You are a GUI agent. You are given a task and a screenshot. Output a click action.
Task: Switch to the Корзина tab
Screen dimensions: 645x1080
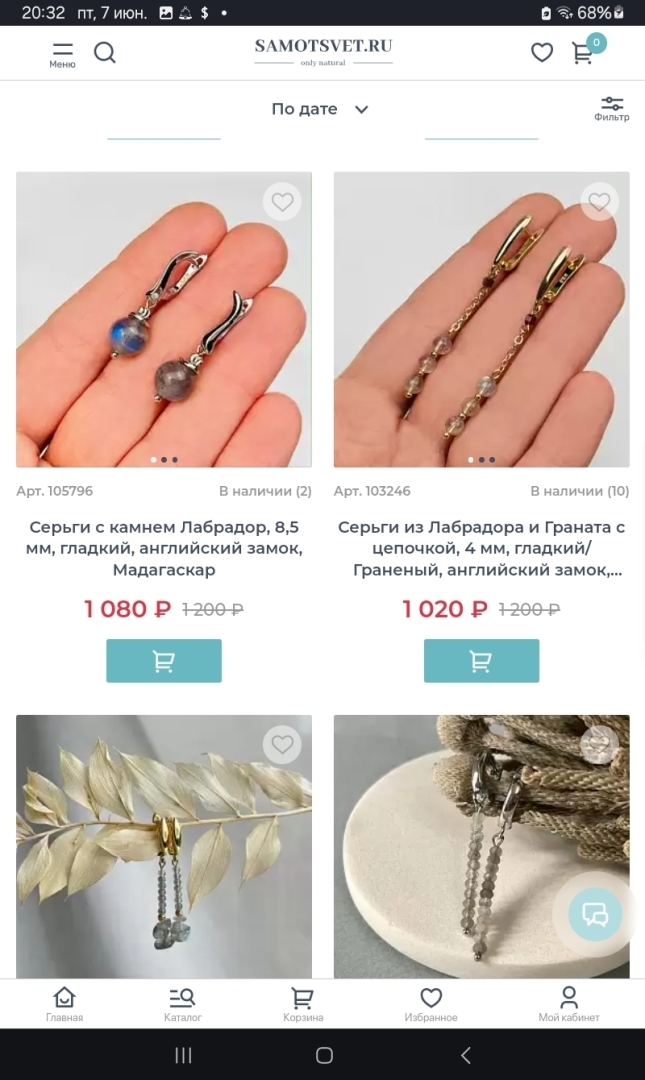tap(302, 1003)
